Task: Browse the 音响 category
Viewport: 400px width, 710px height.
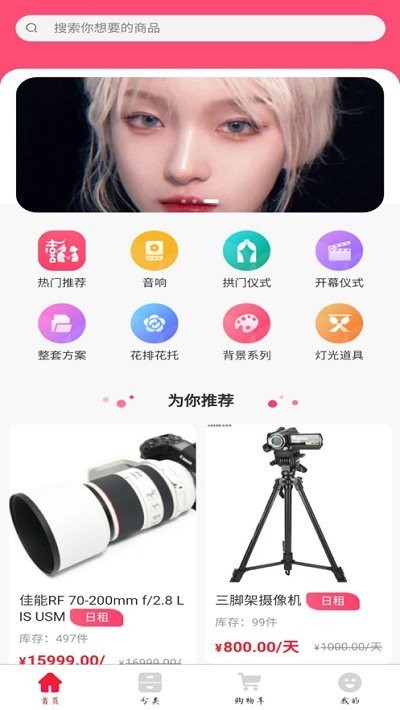Action: click(x=154, y=259)
